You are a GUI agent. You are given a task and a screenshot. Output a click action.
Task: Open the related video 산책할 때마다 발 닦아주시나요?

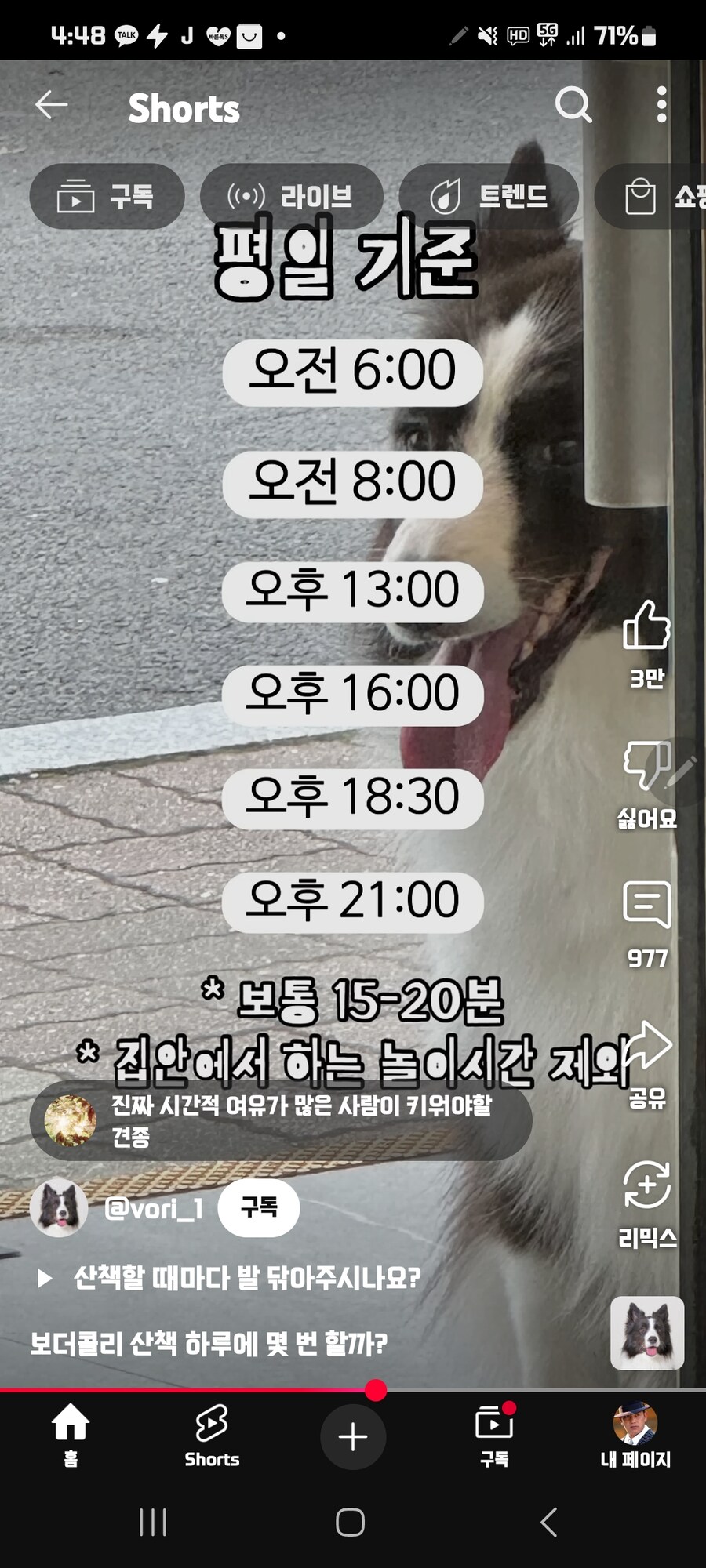point(235,1278)
